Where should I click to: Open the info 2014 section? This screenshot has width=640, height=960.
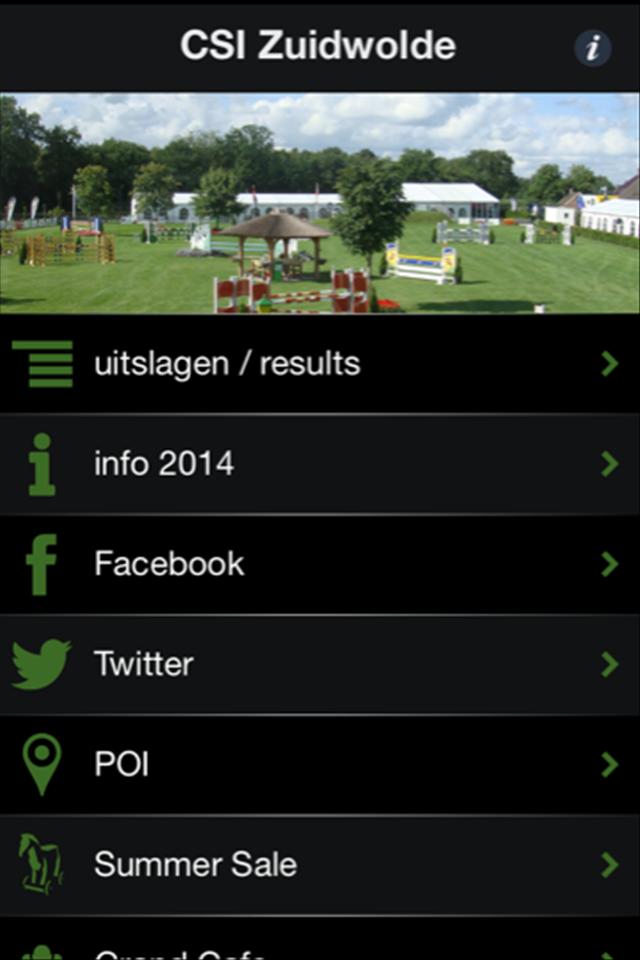coord(320,464)
